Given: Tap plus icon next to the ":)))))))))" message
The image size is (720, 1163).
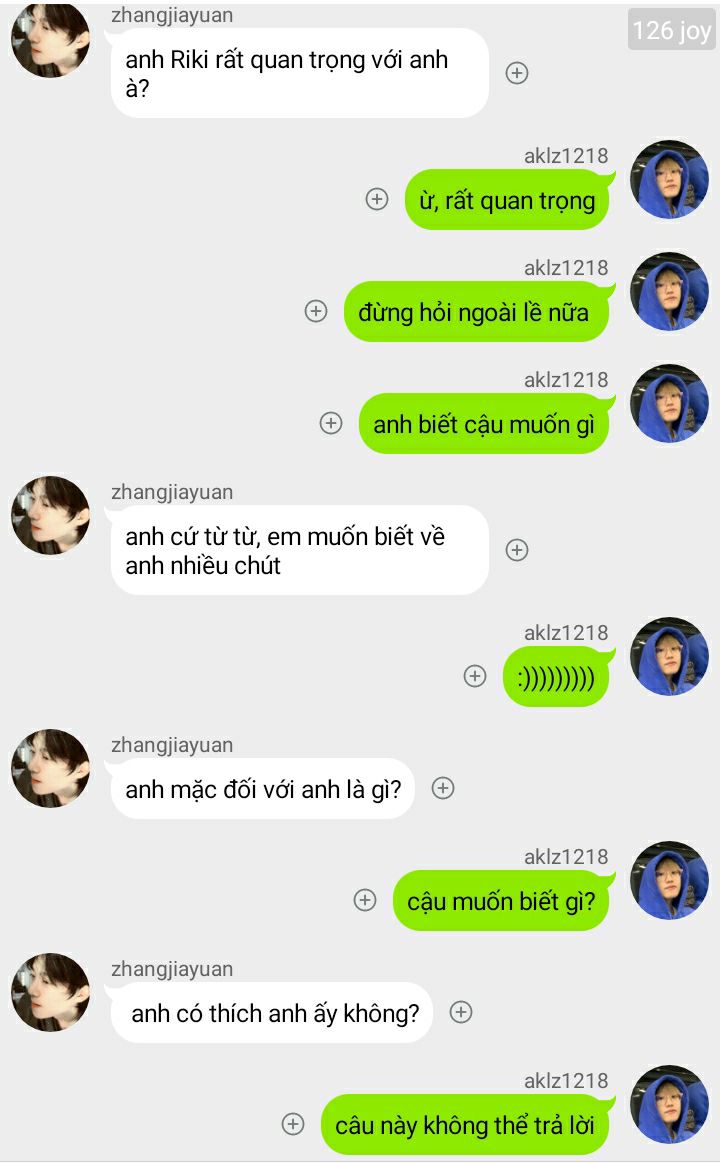Looking at the screenshot, I should coord(475,676).
